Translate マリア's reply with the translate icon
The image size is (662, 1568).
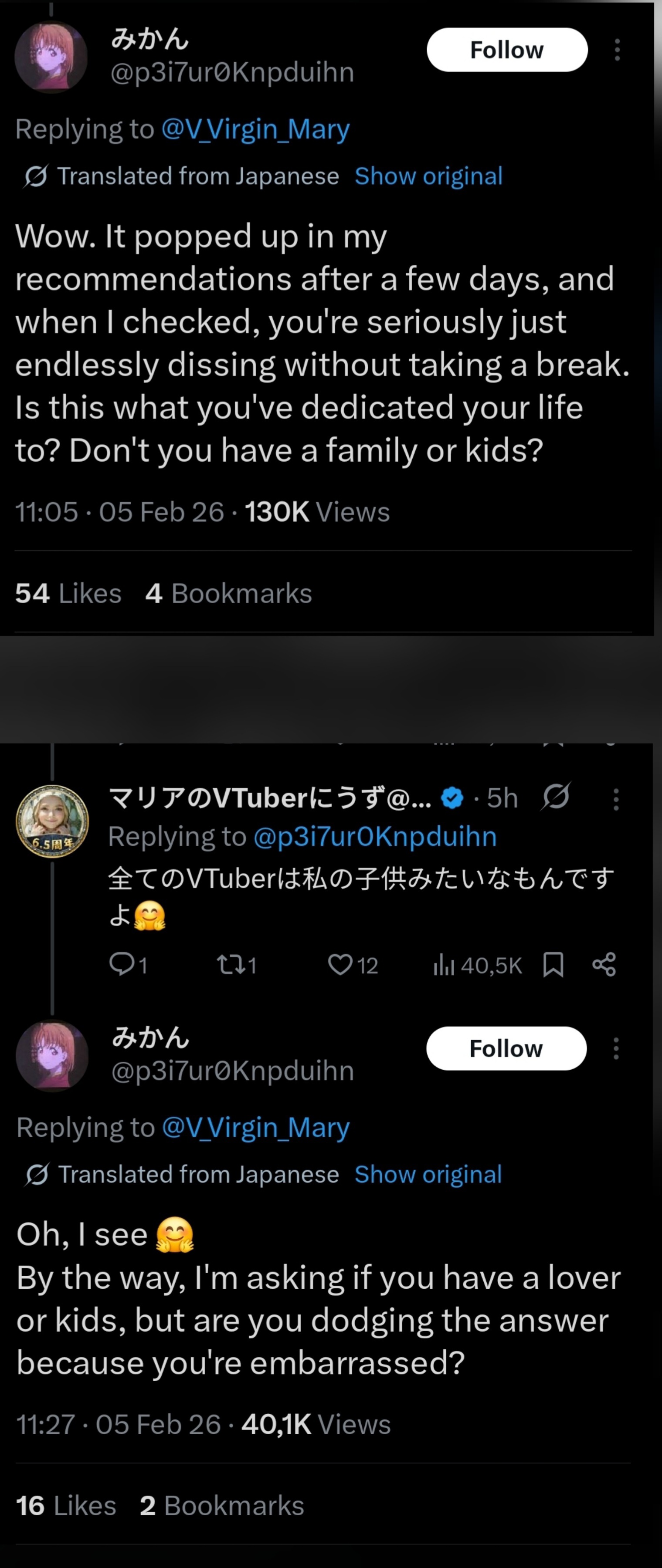pyautogui.click(x=555, y=797)
